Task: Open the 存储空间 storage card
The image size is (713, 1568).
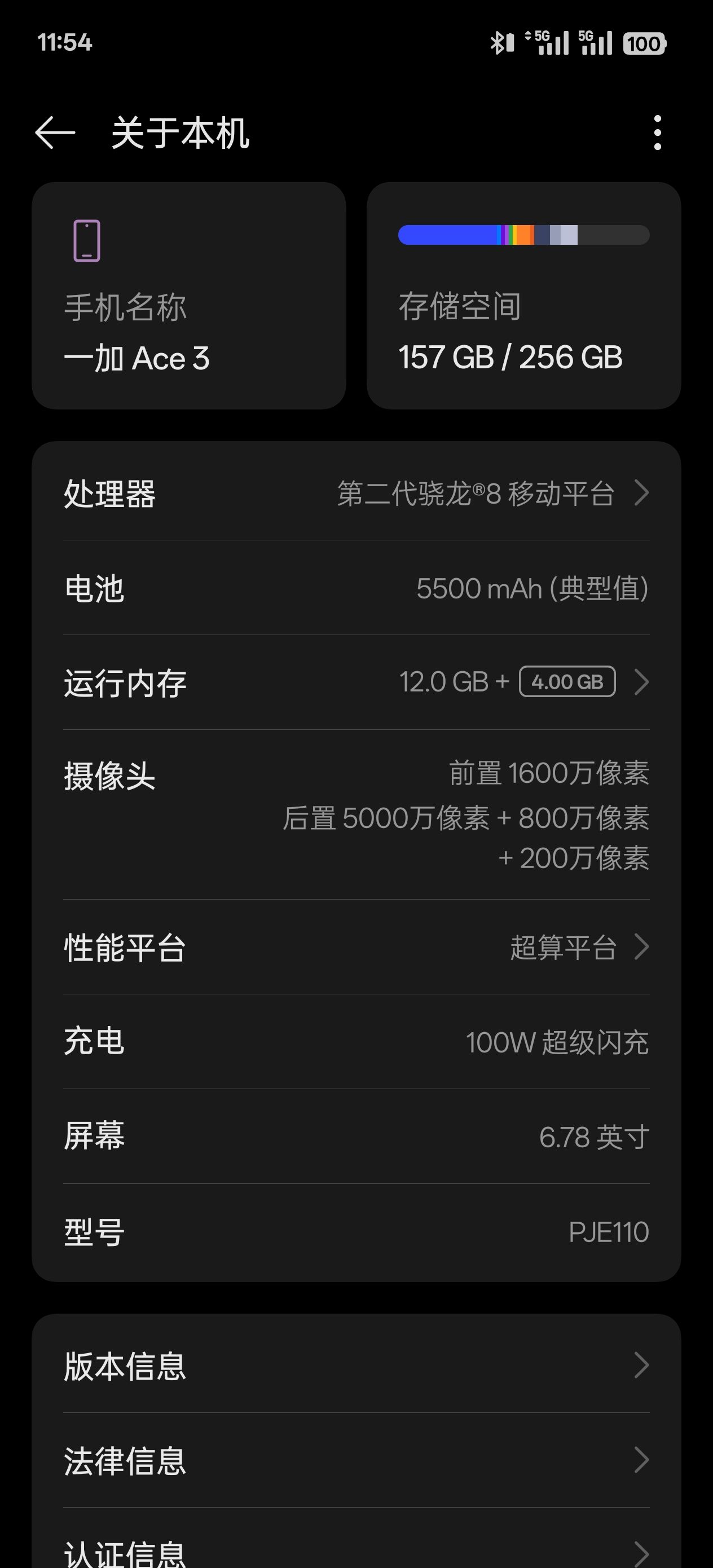Action: click(x=523, y=296)
